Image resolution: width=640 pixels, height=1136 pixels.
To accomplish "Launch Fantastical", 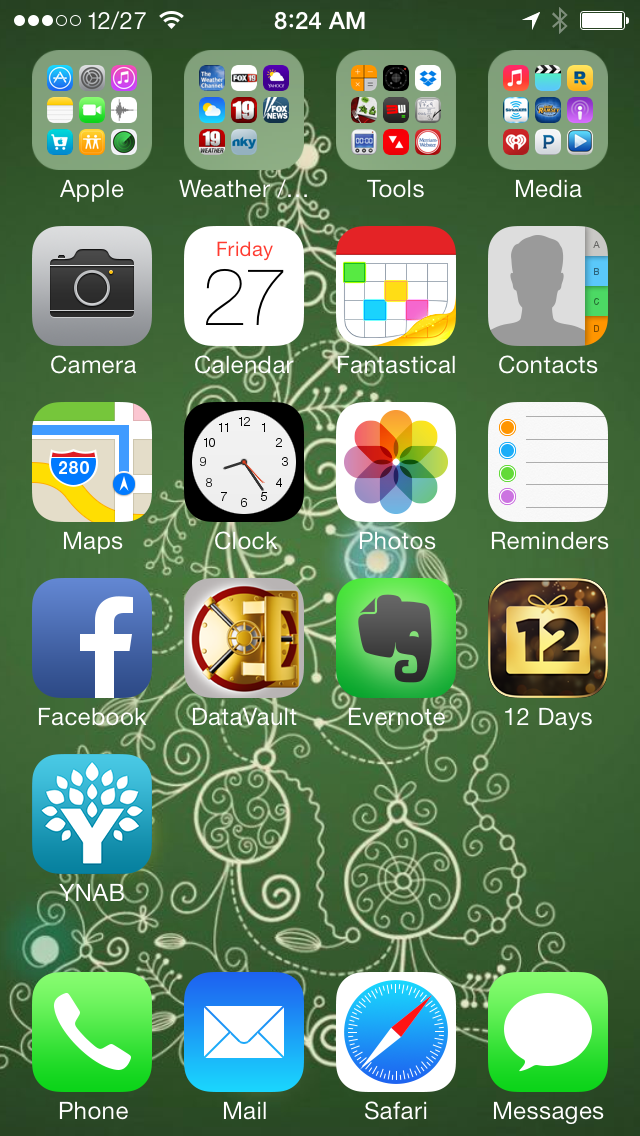I will tap(396, 286).
